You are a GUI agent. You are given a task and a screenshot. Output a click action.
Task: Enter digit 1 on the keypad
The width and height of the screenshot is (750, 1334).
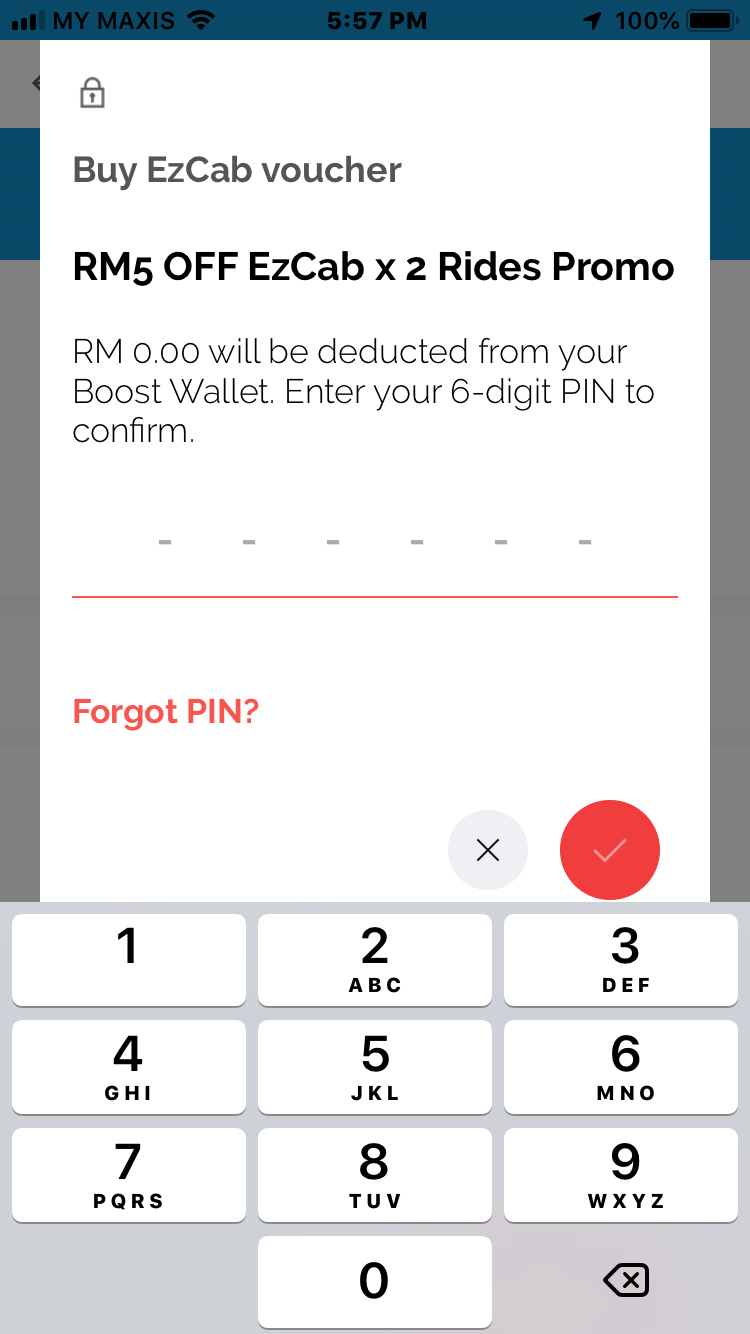pyautogui.click(x=128, y=960)
